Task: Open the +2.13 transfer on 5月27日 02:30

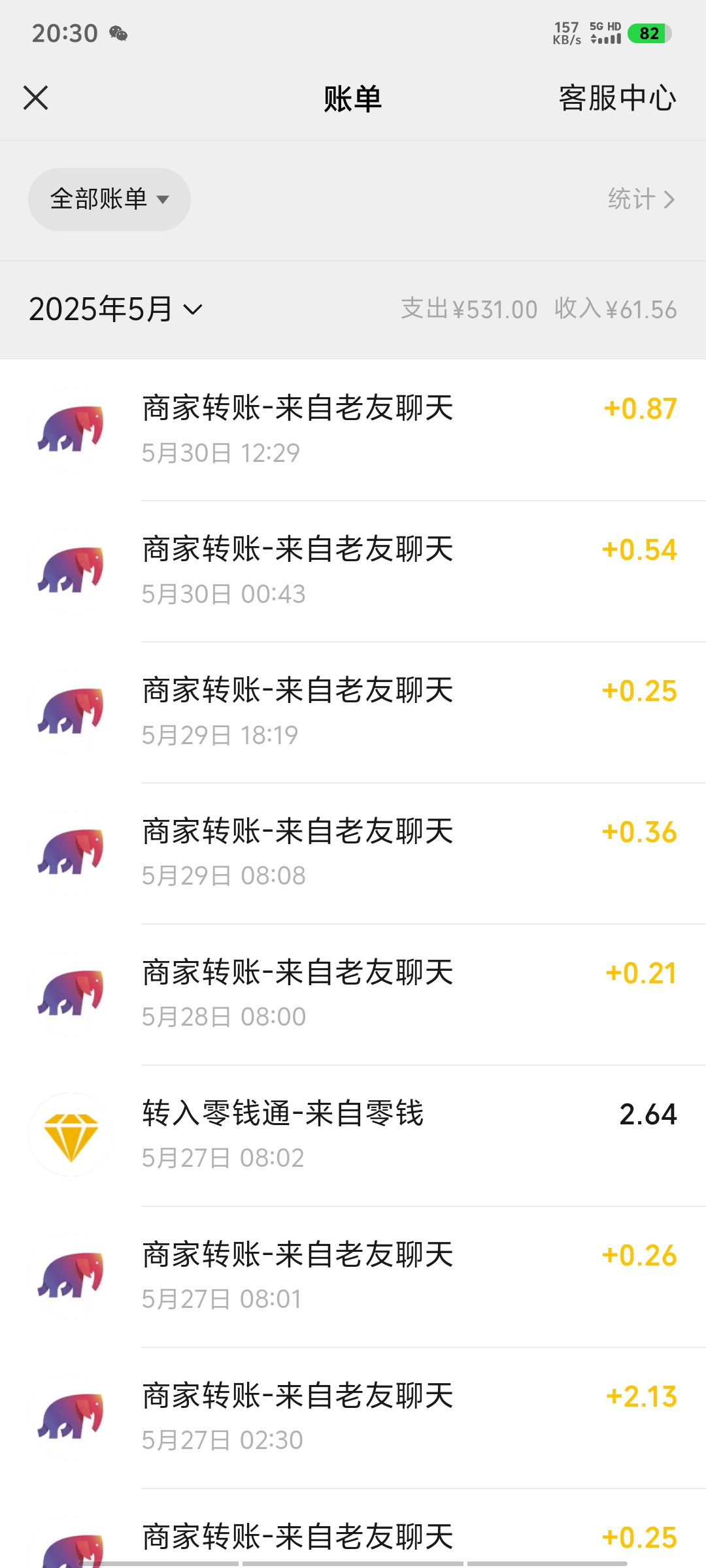Action: pyautogui.click(x=353, y=1418)
